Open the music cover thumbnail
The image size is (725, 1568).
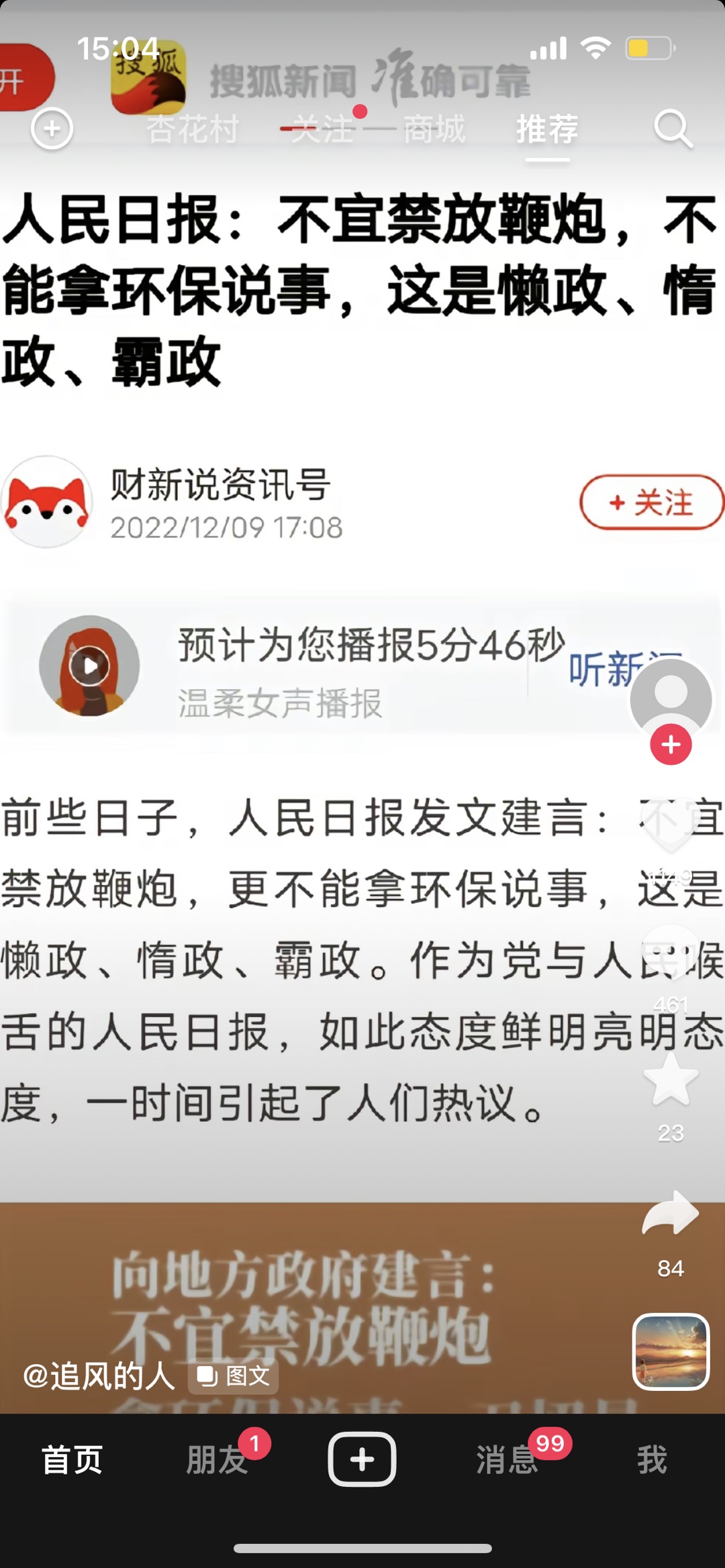pyautogui.click(x=671, y=1351)
